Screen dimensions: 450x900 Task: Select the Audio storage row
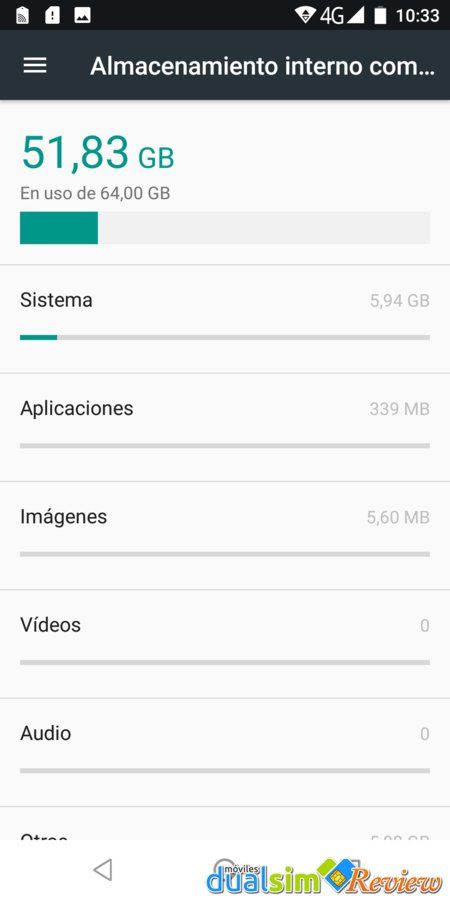pos(225,752)
